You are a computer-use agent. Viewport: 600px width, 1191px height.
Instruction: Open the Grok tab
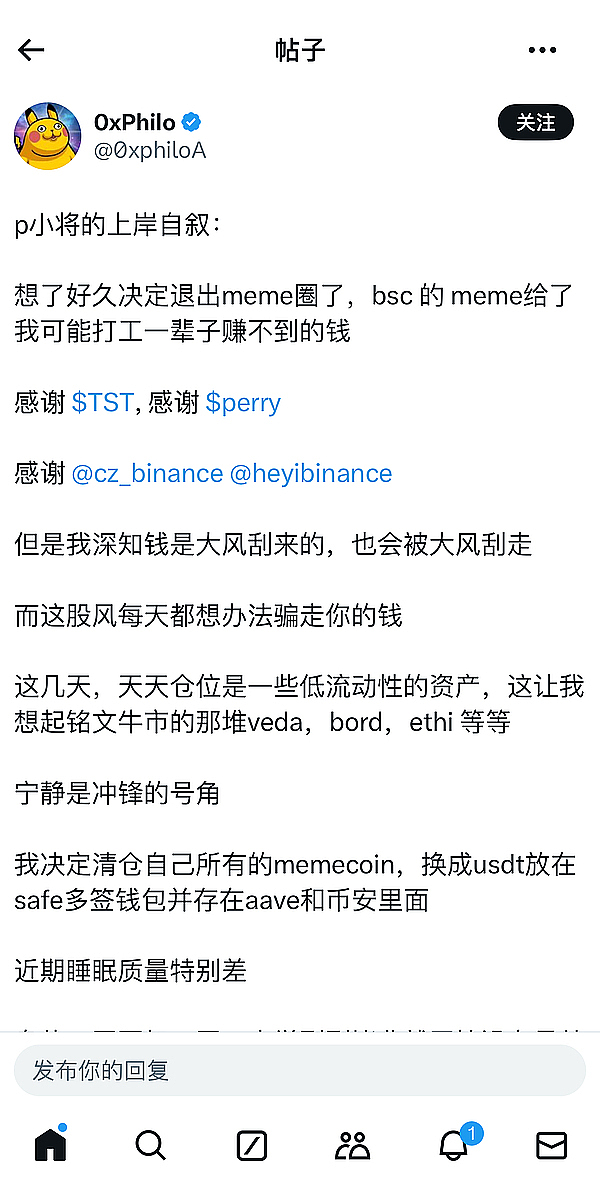tap(251, 1144)
